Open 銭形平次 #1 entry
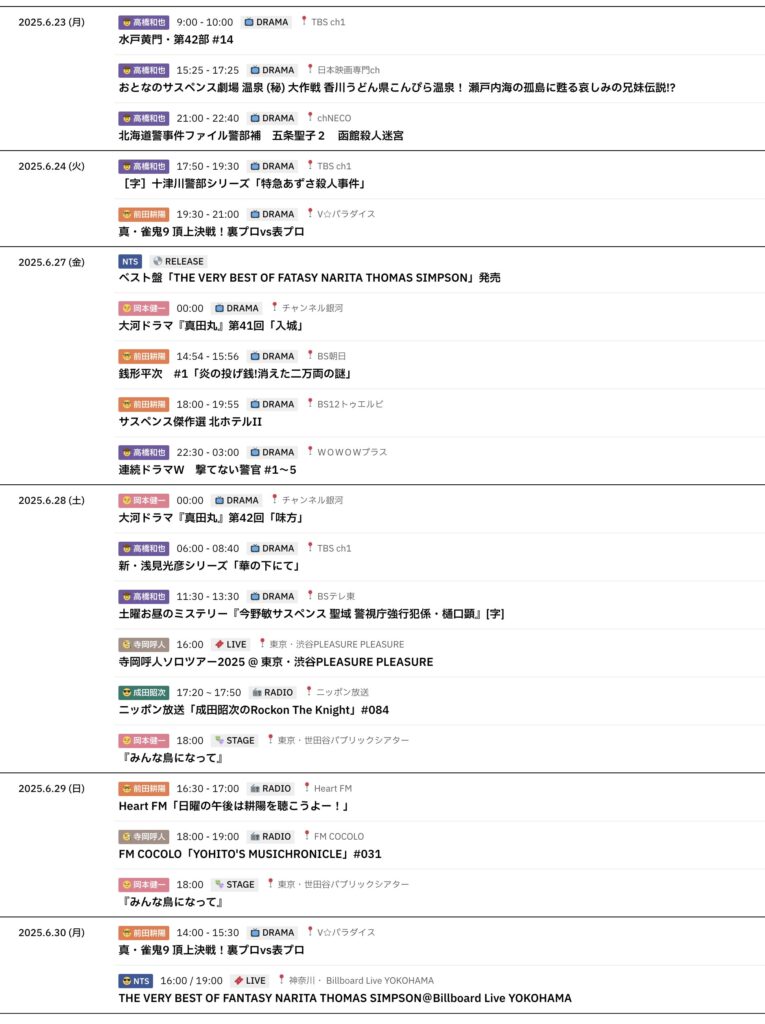Viewport: 765px width, 1024px height. 234,374
